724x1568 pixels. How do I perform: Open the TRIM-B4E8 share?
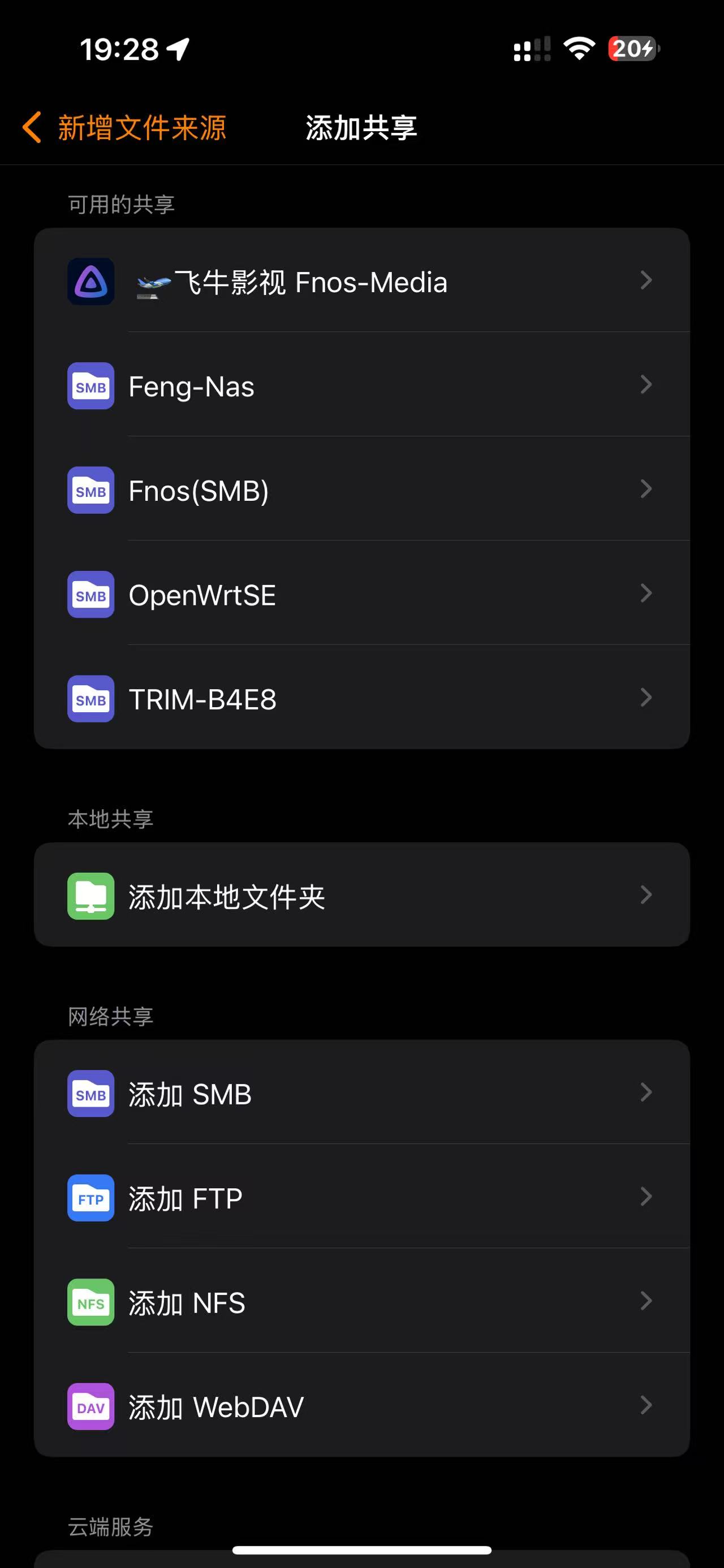[361, 699]
